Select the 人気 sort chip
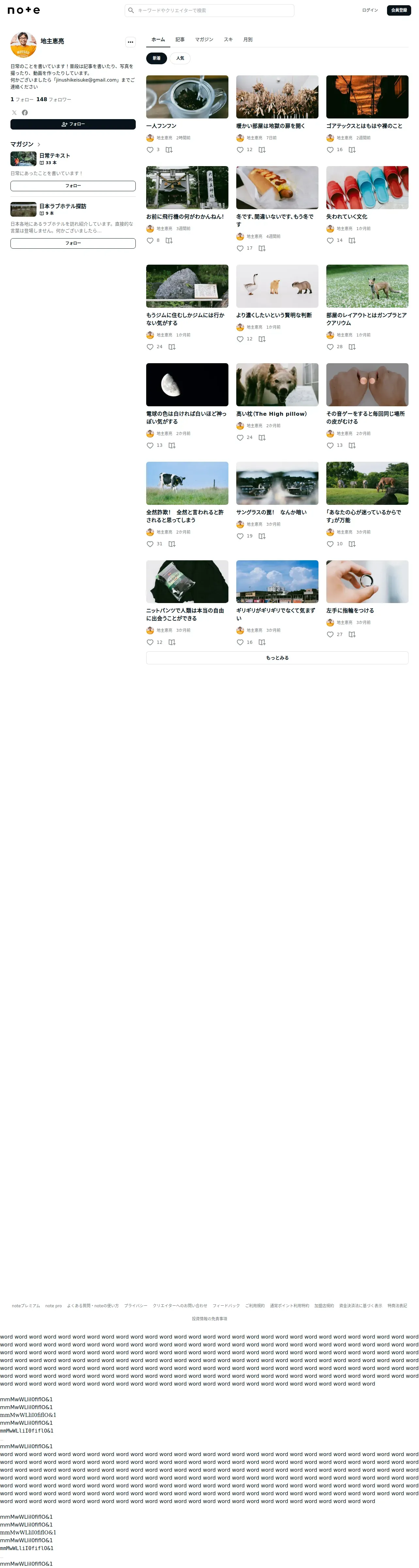 (x=180, y=58)
